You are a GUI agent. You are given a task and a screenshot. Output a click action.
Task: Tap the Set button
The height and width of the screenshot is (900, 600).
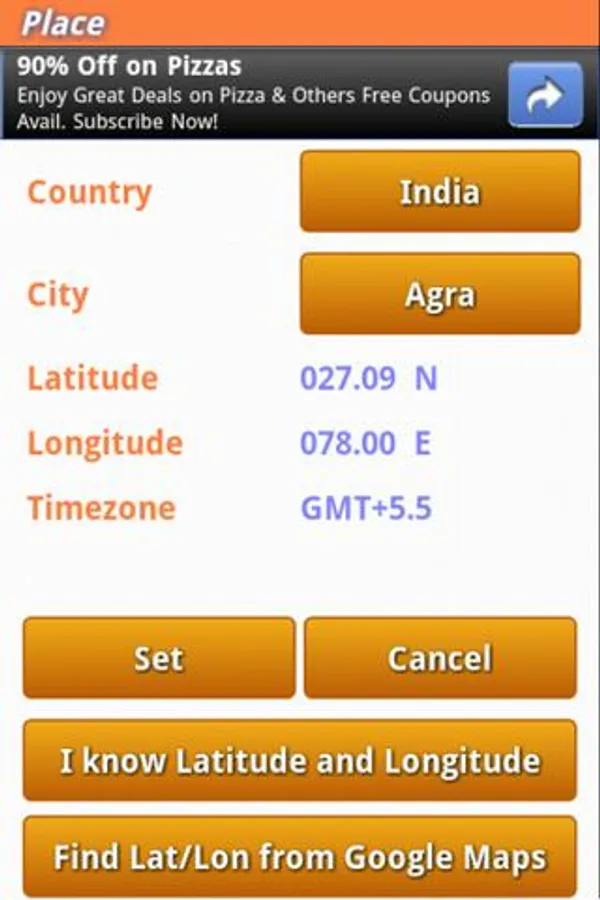click(x=159, y=657)
